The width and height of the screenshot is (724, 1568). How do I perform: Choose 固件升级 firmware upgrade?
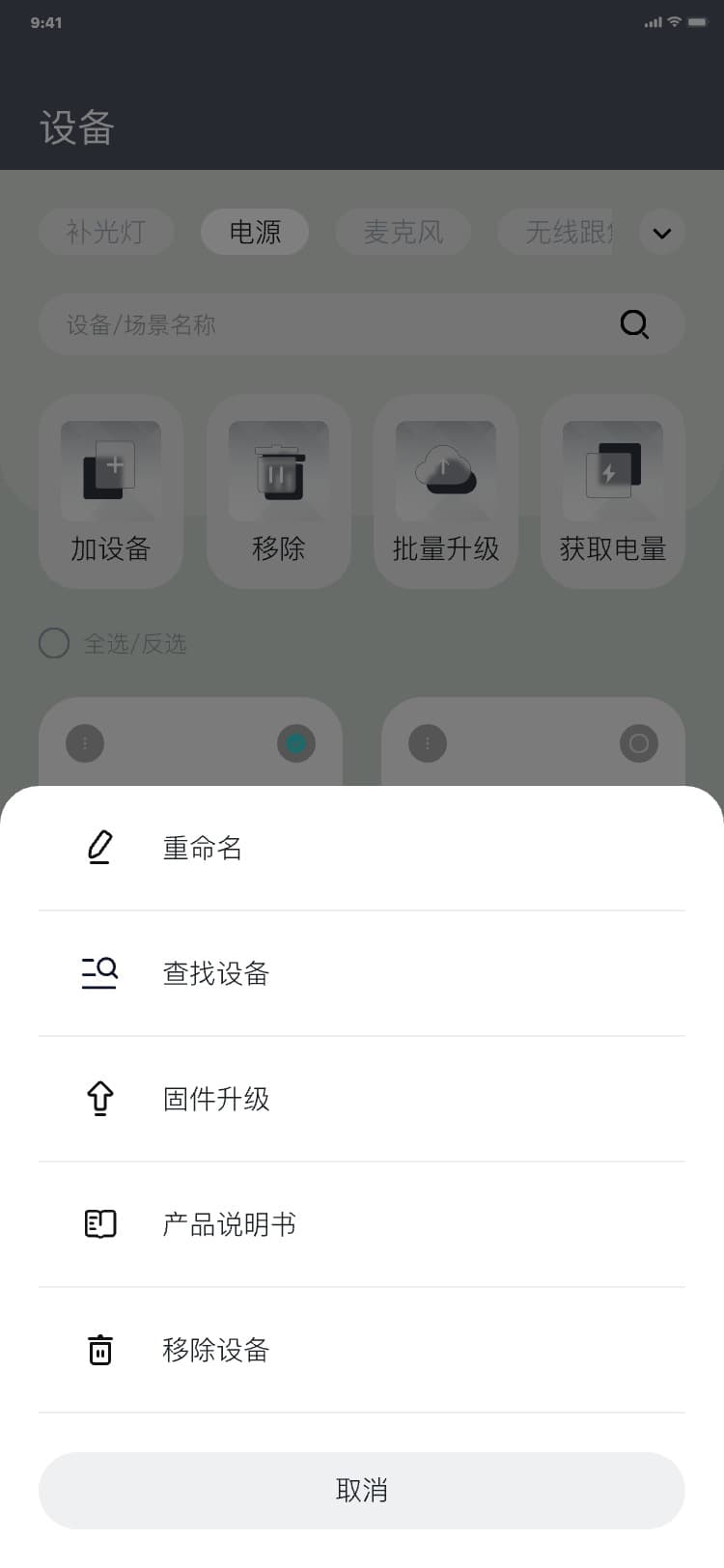(216, 1099)
